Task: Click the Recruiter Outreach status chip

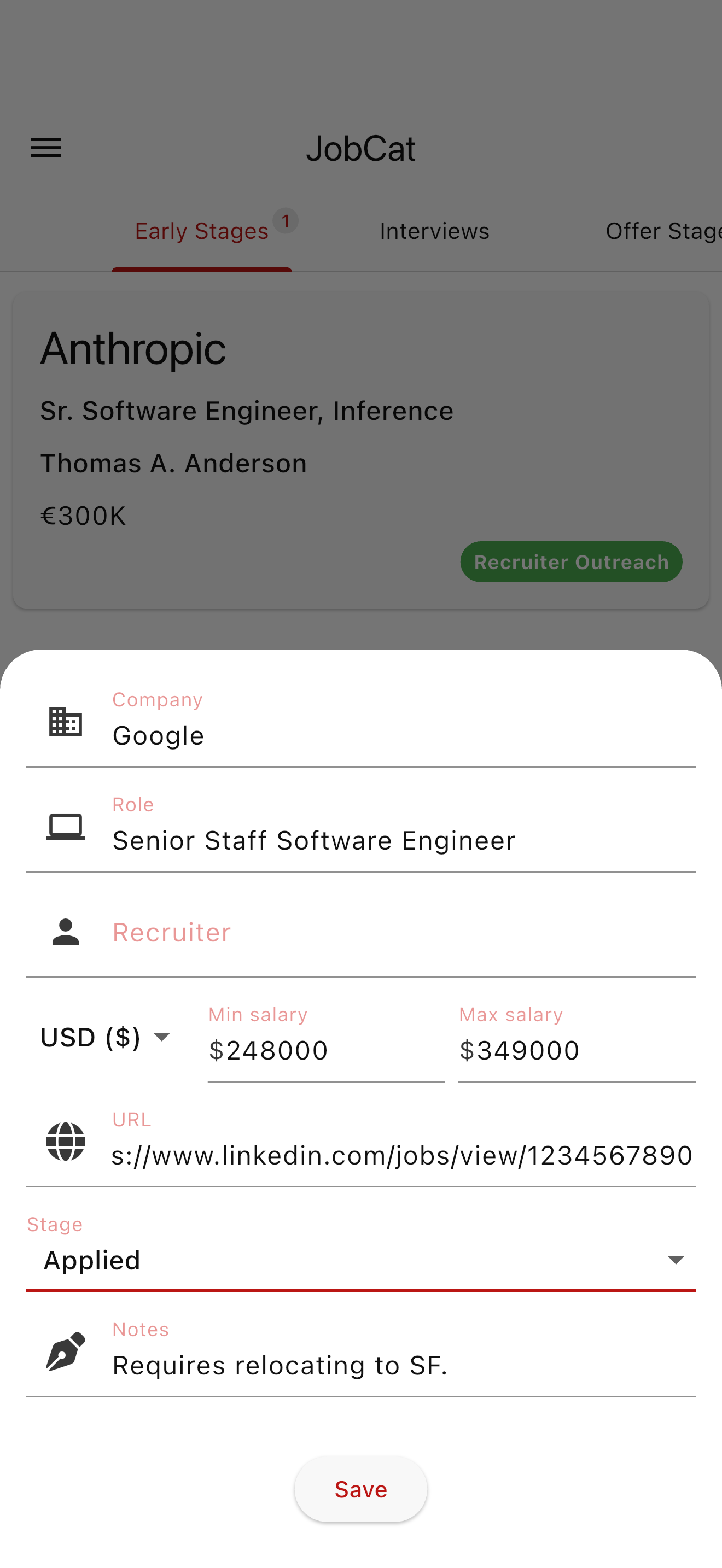Action: (571, 562)
